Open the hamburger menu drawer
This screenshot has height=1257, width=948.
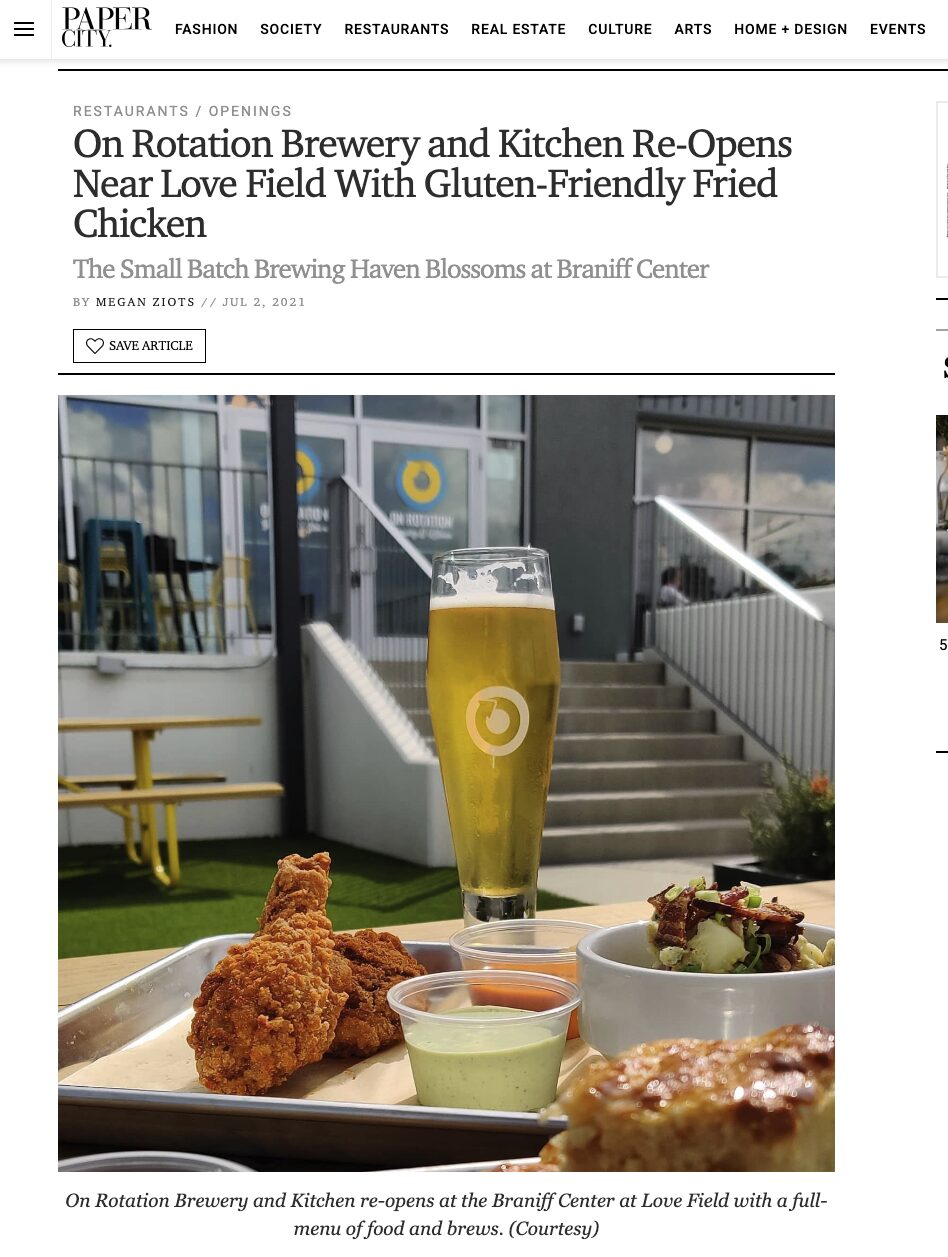point(24,29)
